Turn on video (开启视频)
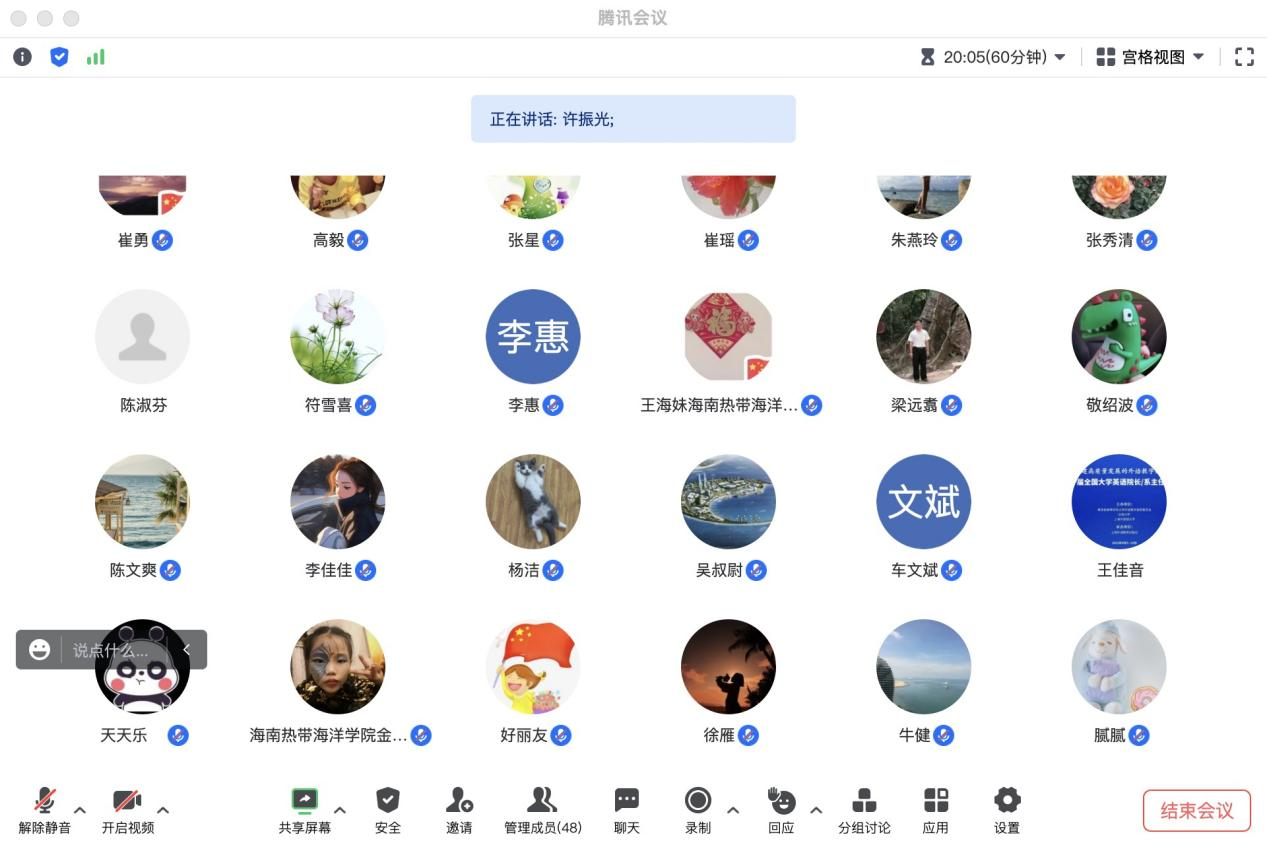1267x845 pixels. pyautogui.click(x=127, y=809)
